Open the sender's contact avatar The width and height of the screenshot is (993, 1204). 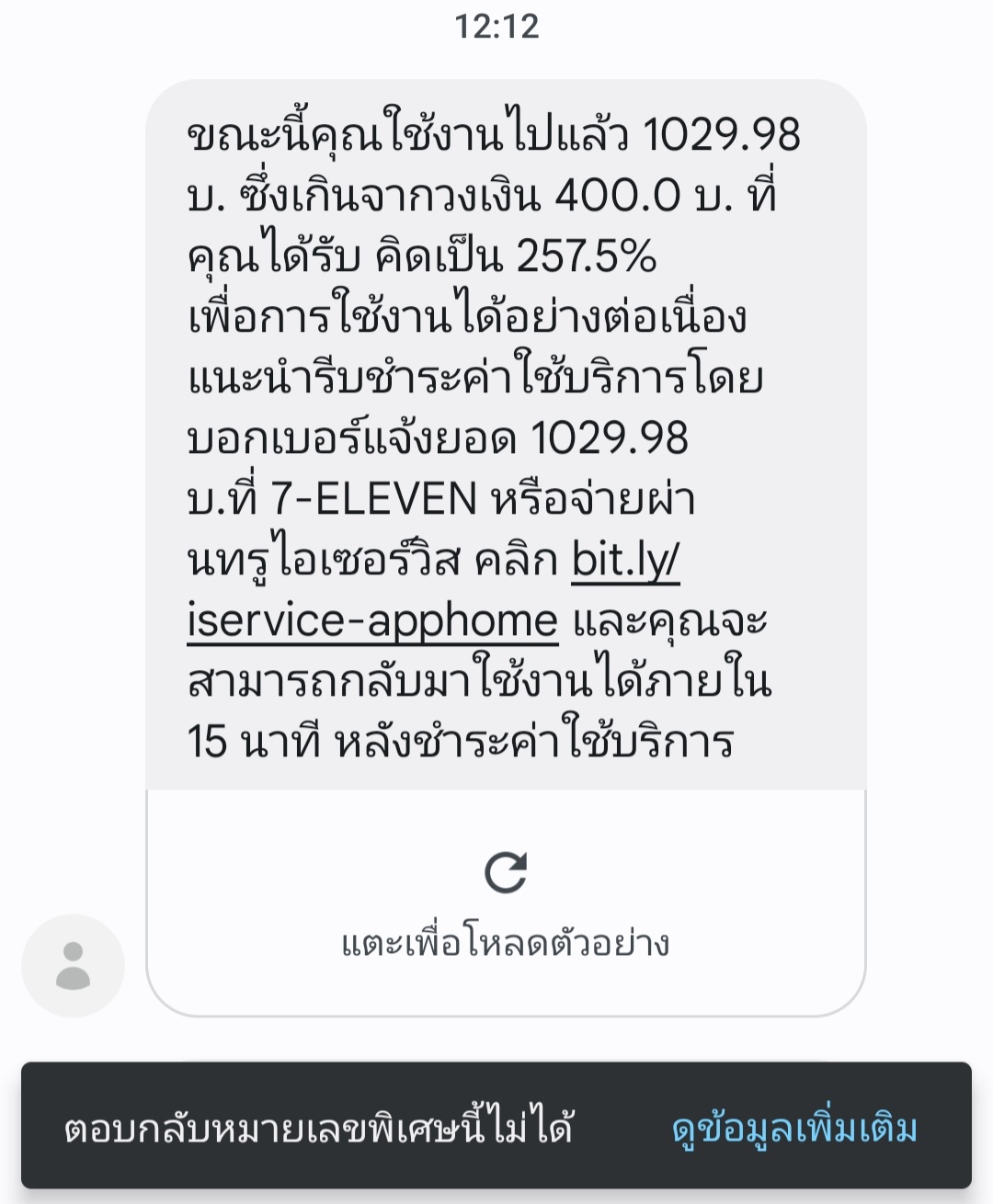73,965
